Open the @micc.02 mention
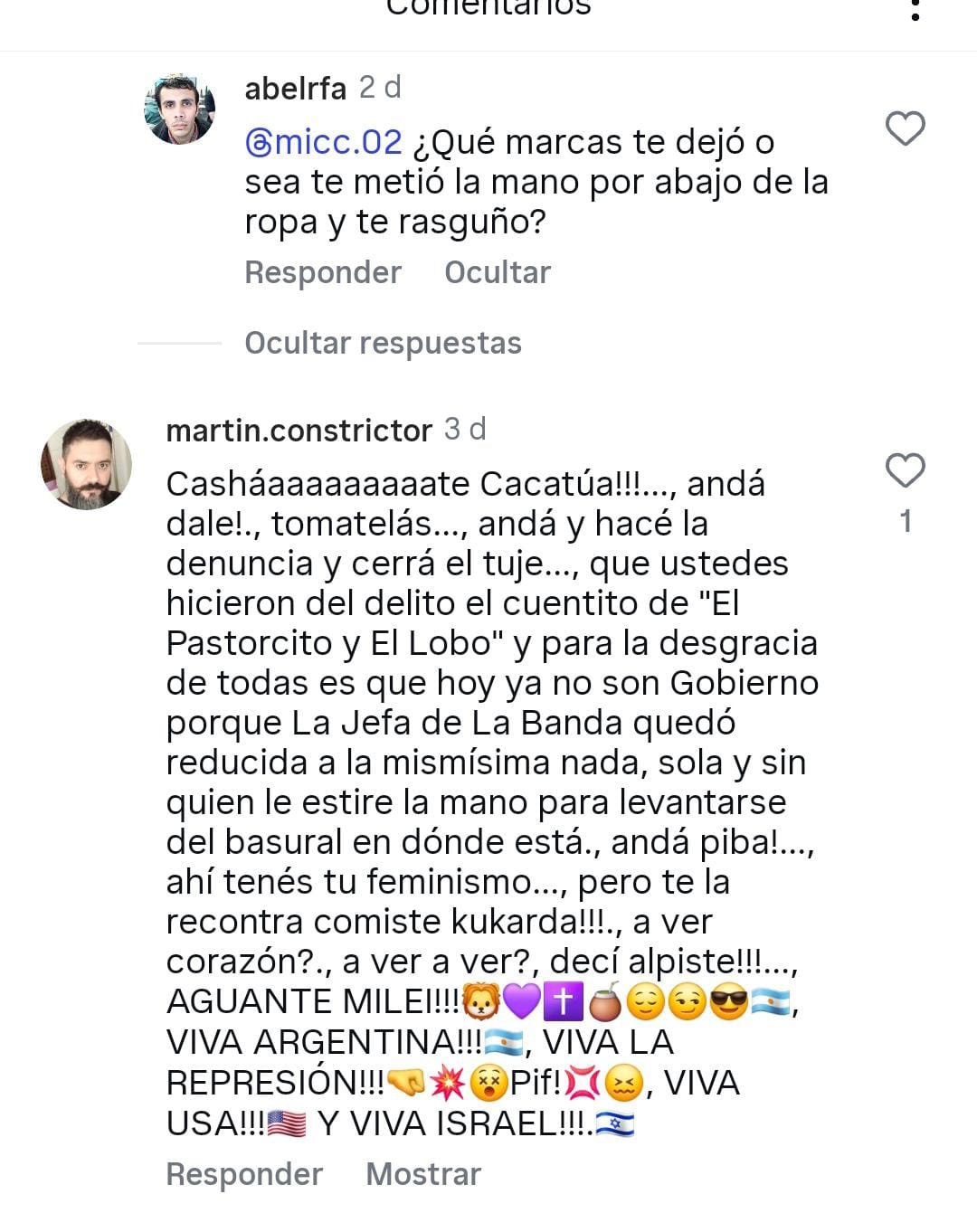 (324, 142)
